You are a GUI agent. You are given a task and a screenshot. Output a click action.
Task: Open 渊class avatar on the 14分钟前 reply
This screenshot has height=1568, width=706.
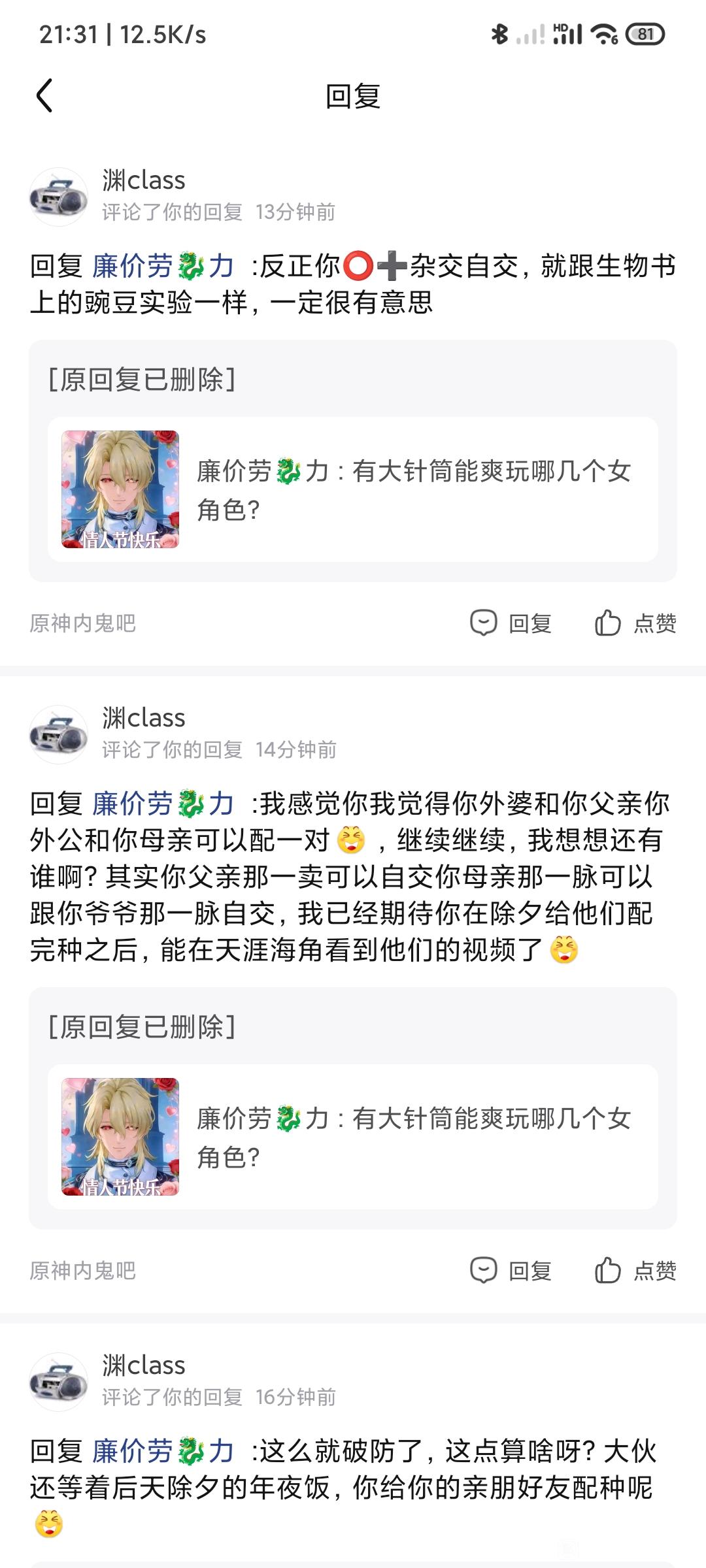coord(59,734)
